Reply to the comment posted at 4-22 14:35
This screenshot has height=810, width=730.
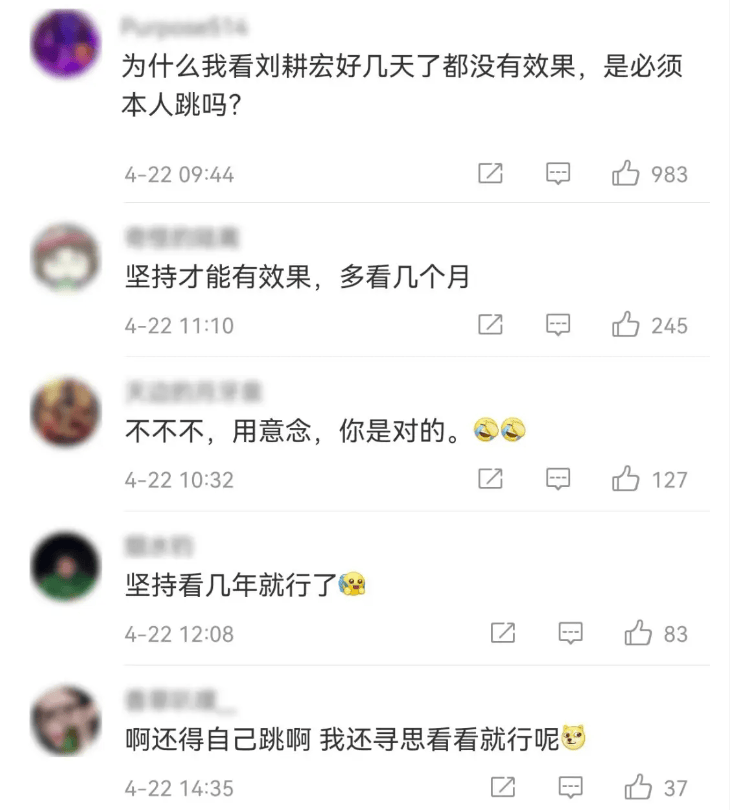coord(570,787)
